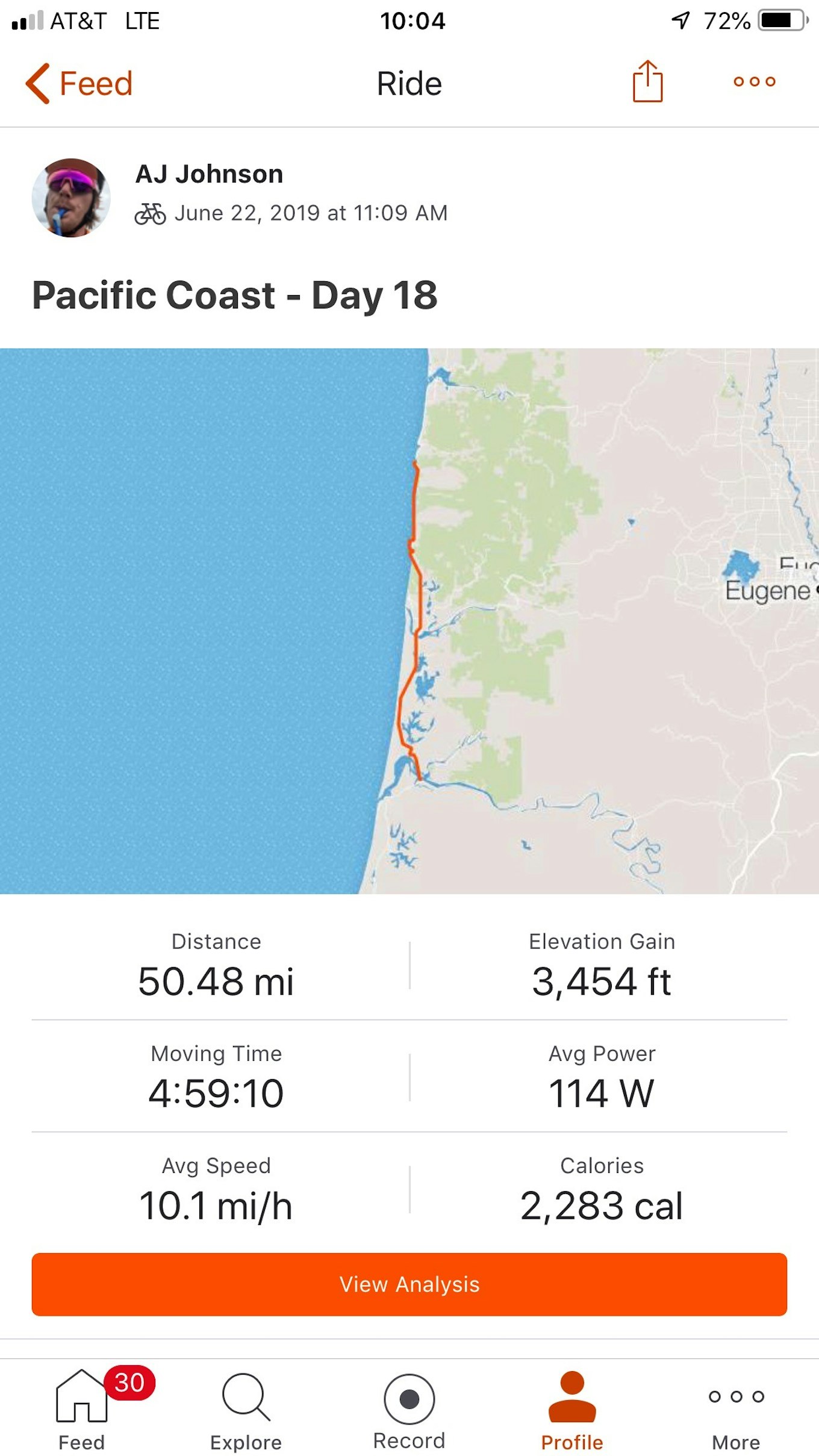Image resolution: width=819 pixels, height=1456 pixels.
Task: Open the overflow menu in top bar
Action: pos(754,82)
